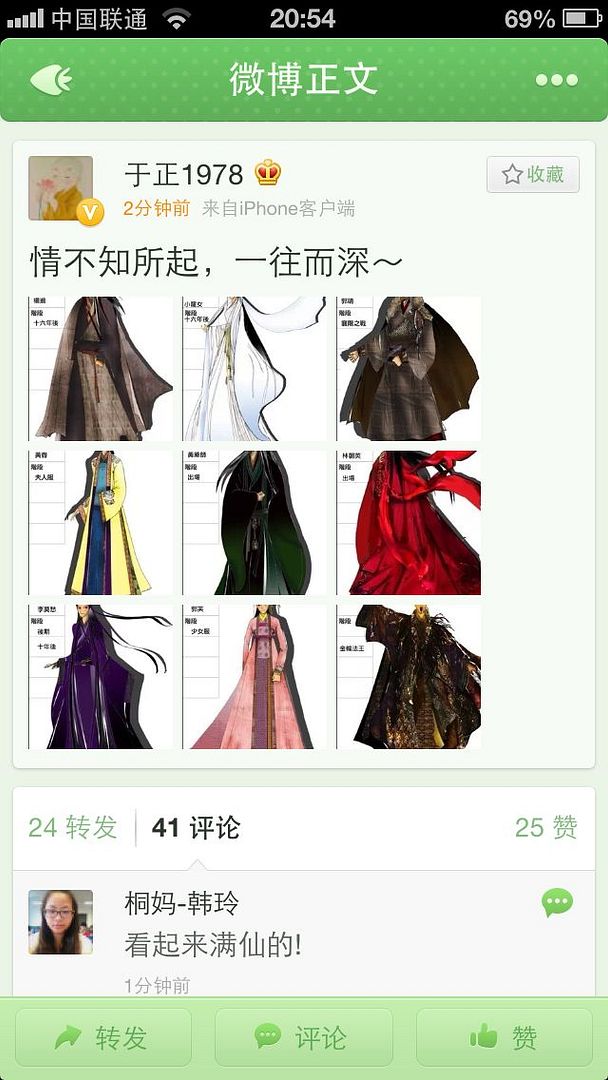Open 于正1978's profile avatar

click(x=61, y=188)
